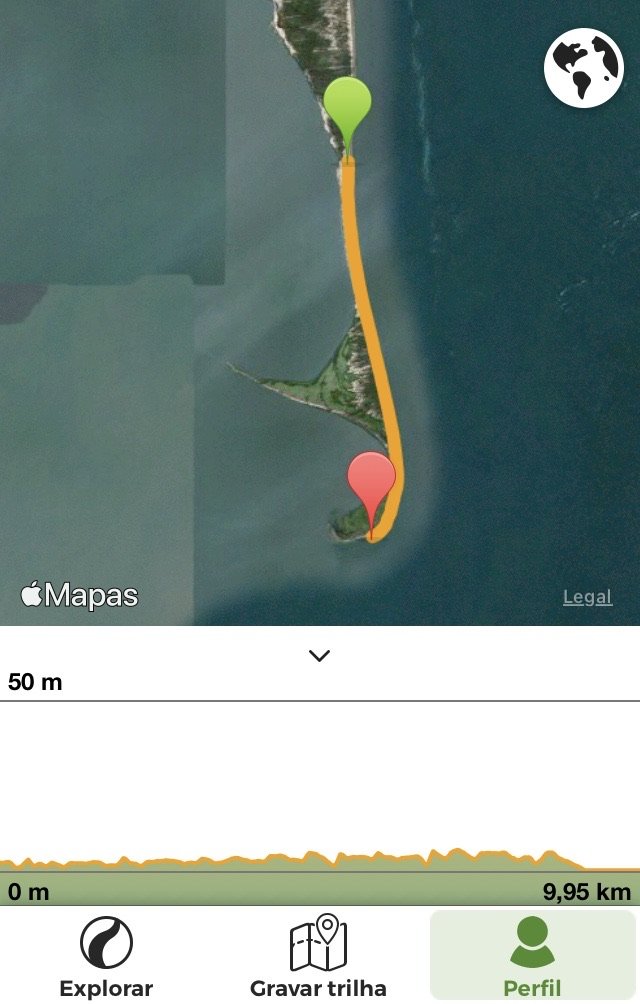Select the red end pin on the trail
Viewport: 640px width, 1004px height.
tap(371, 482)
